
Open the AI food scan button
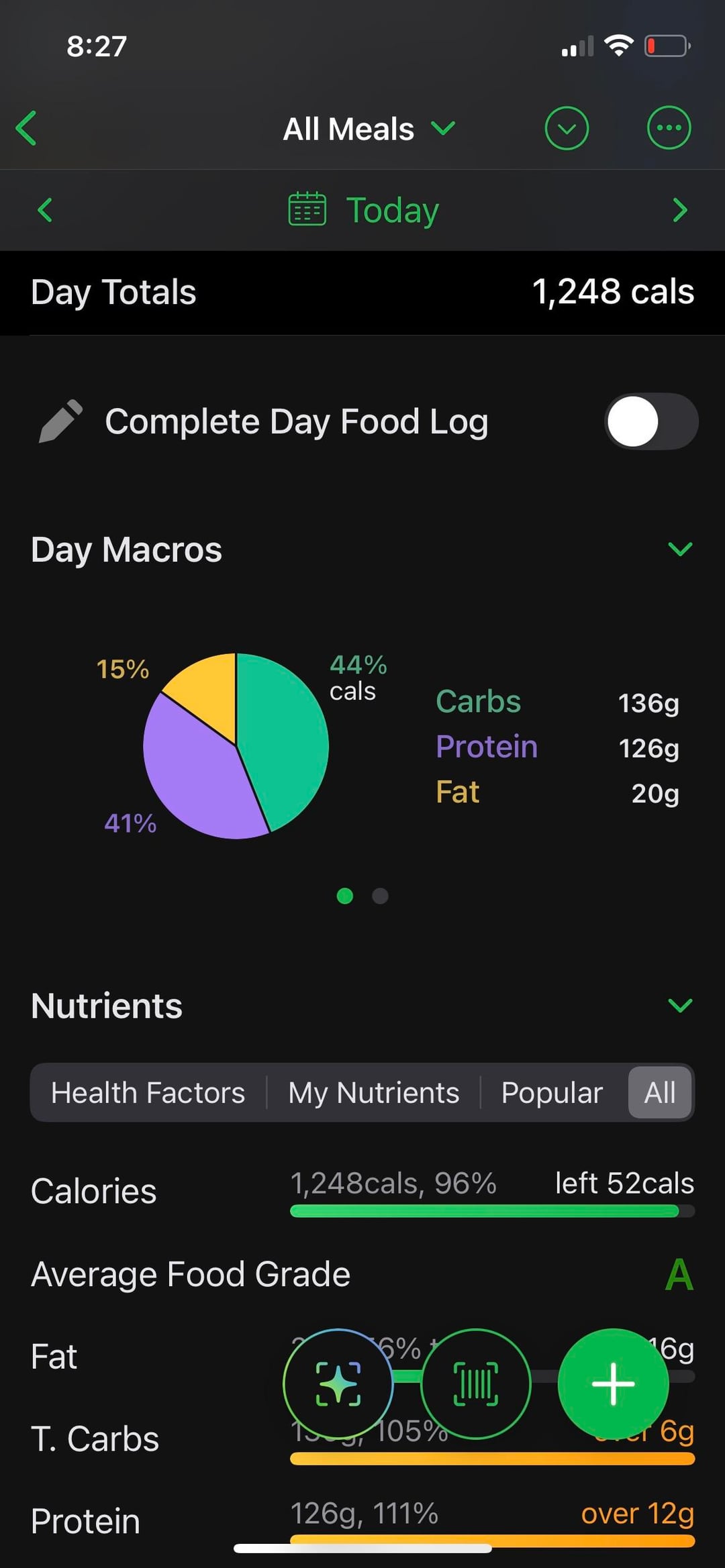[338, 1383]
